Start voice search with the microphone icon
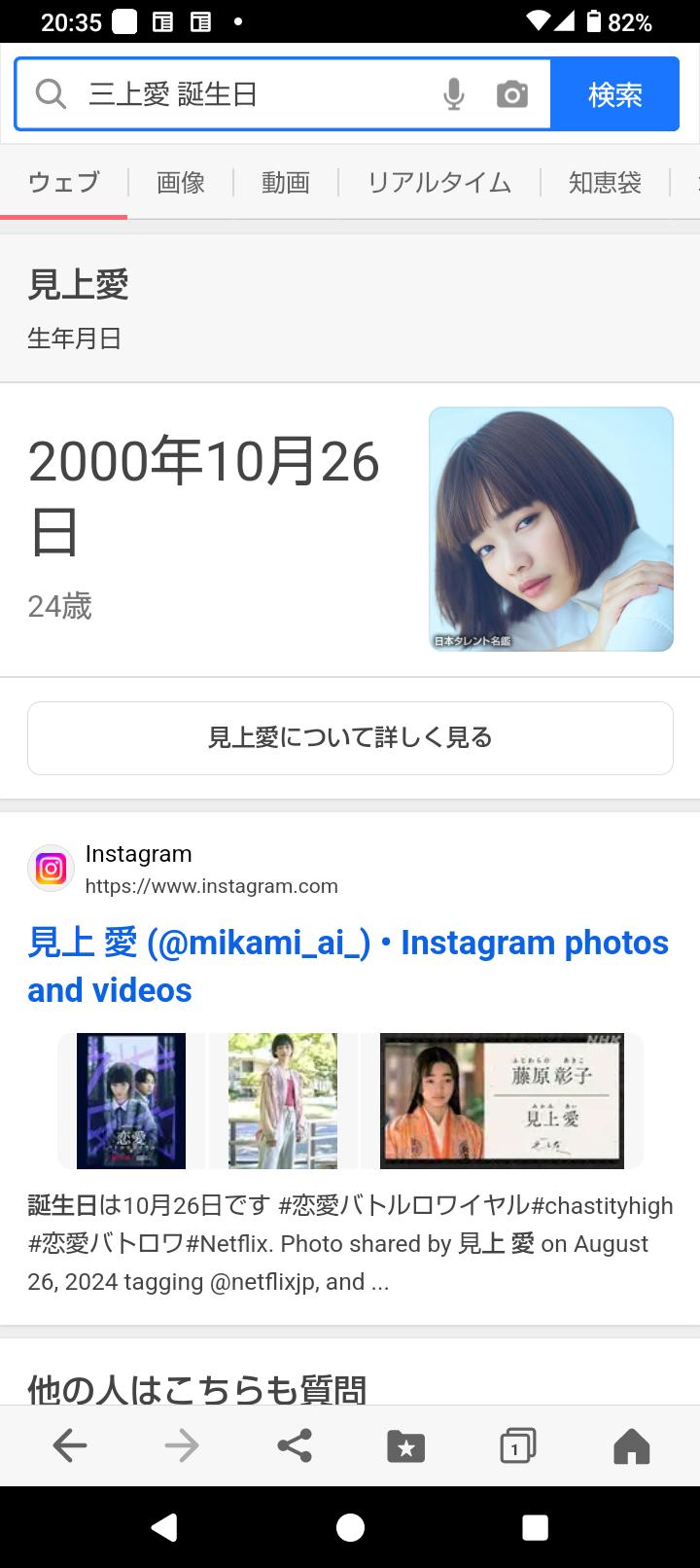The width and height of the screenshot is (700, 1568). click(453, 94)
